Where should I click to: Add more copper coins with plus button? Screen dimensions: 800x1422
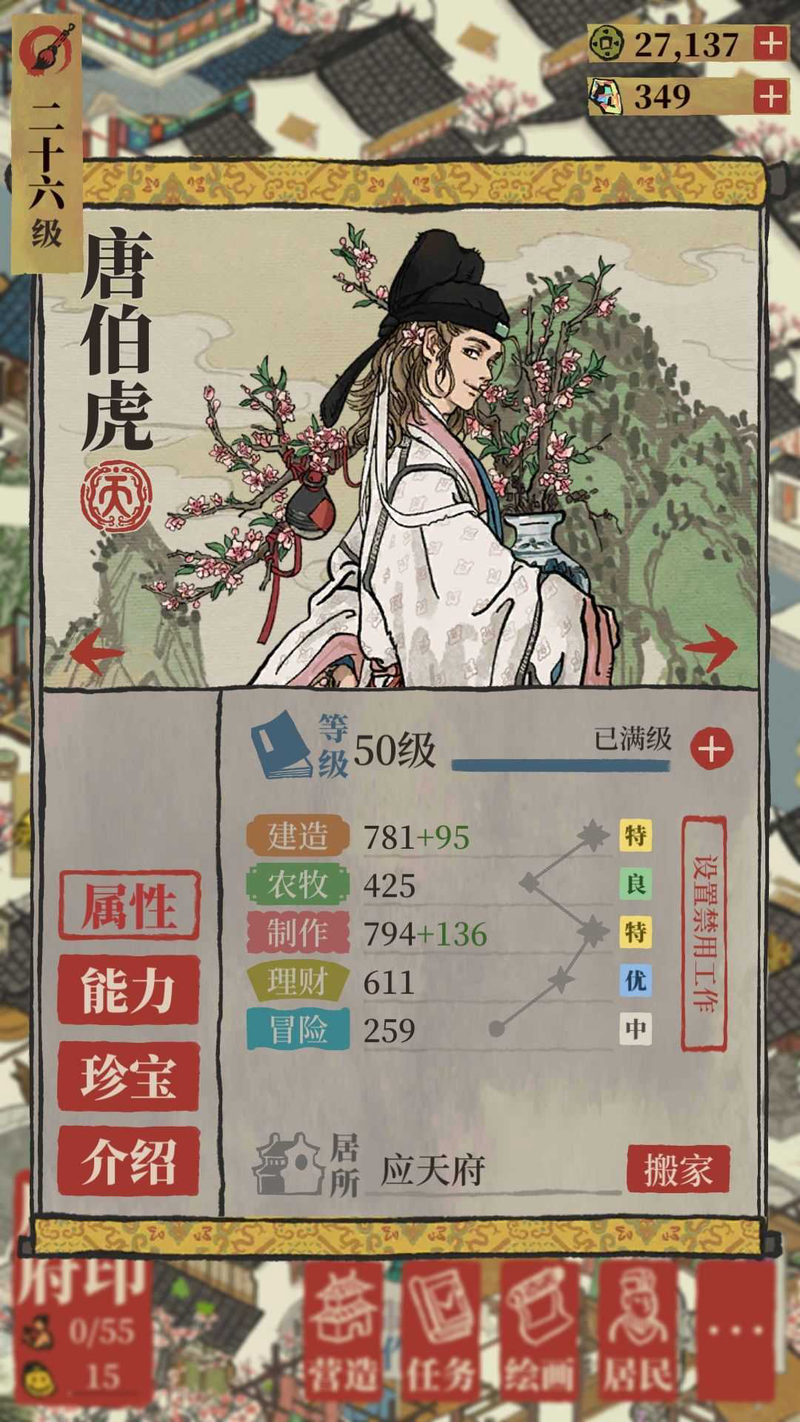pos(770,44)
